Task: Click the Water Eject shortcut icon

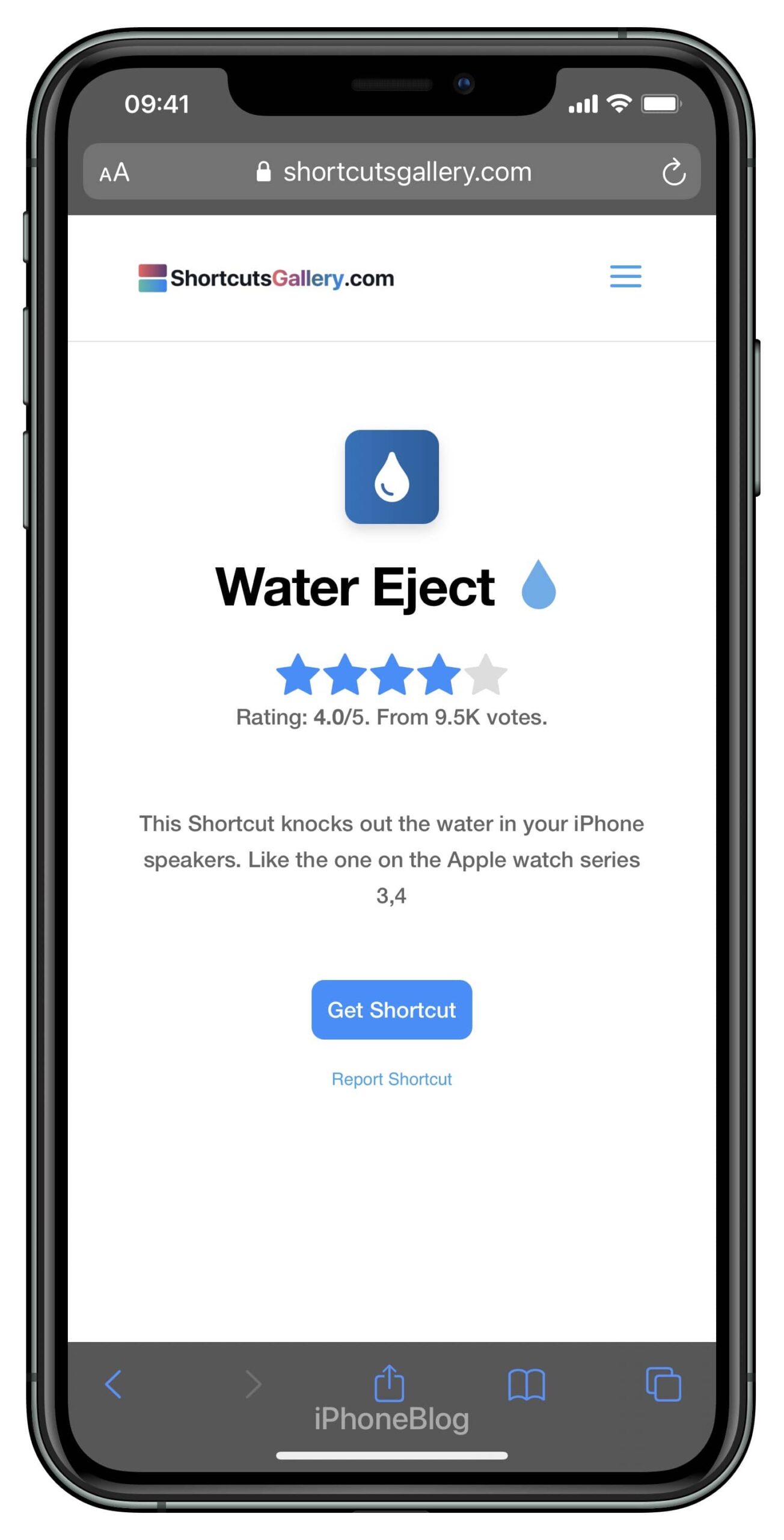Action: 393,478
